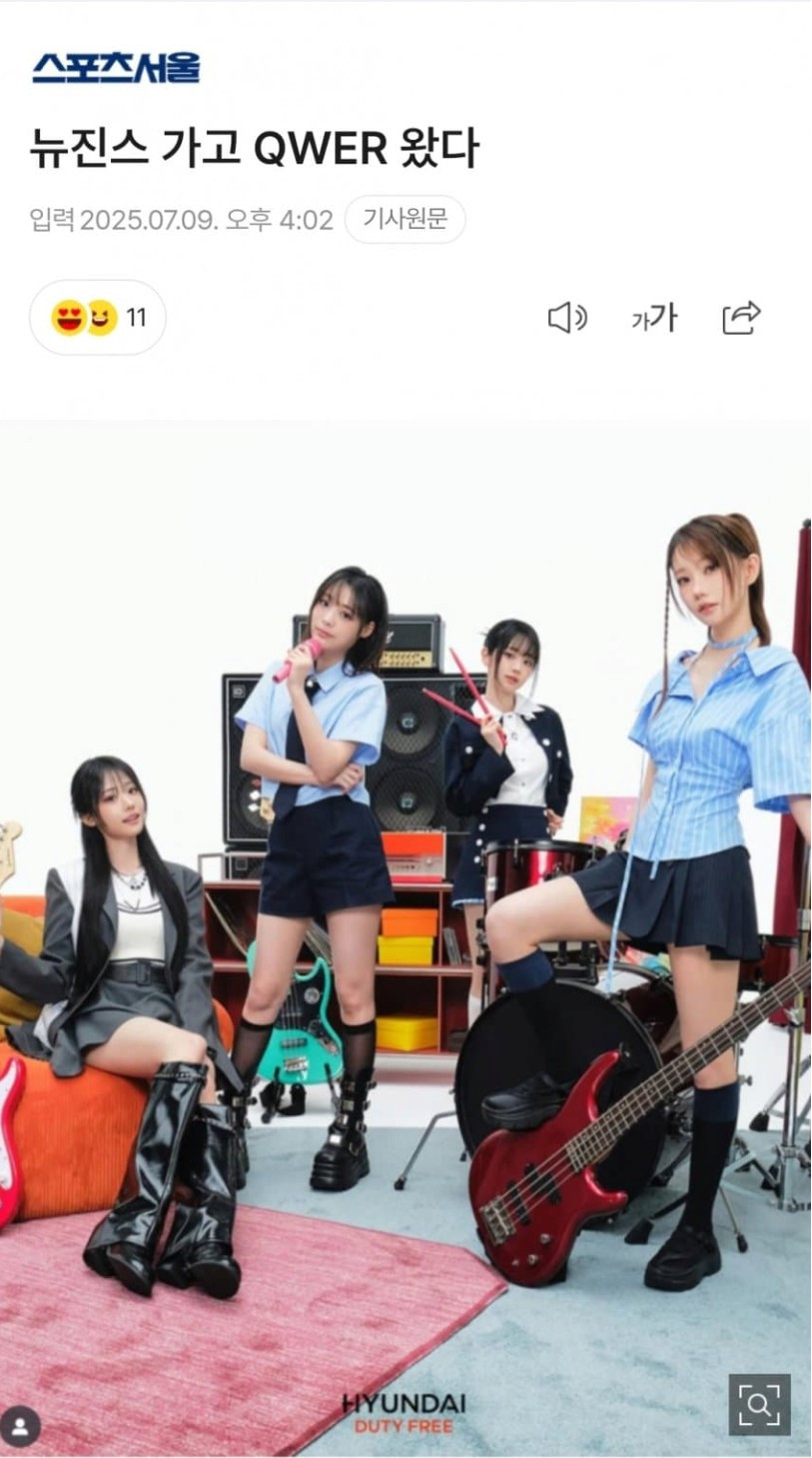Open the QWER article photo

pos(405,899)
